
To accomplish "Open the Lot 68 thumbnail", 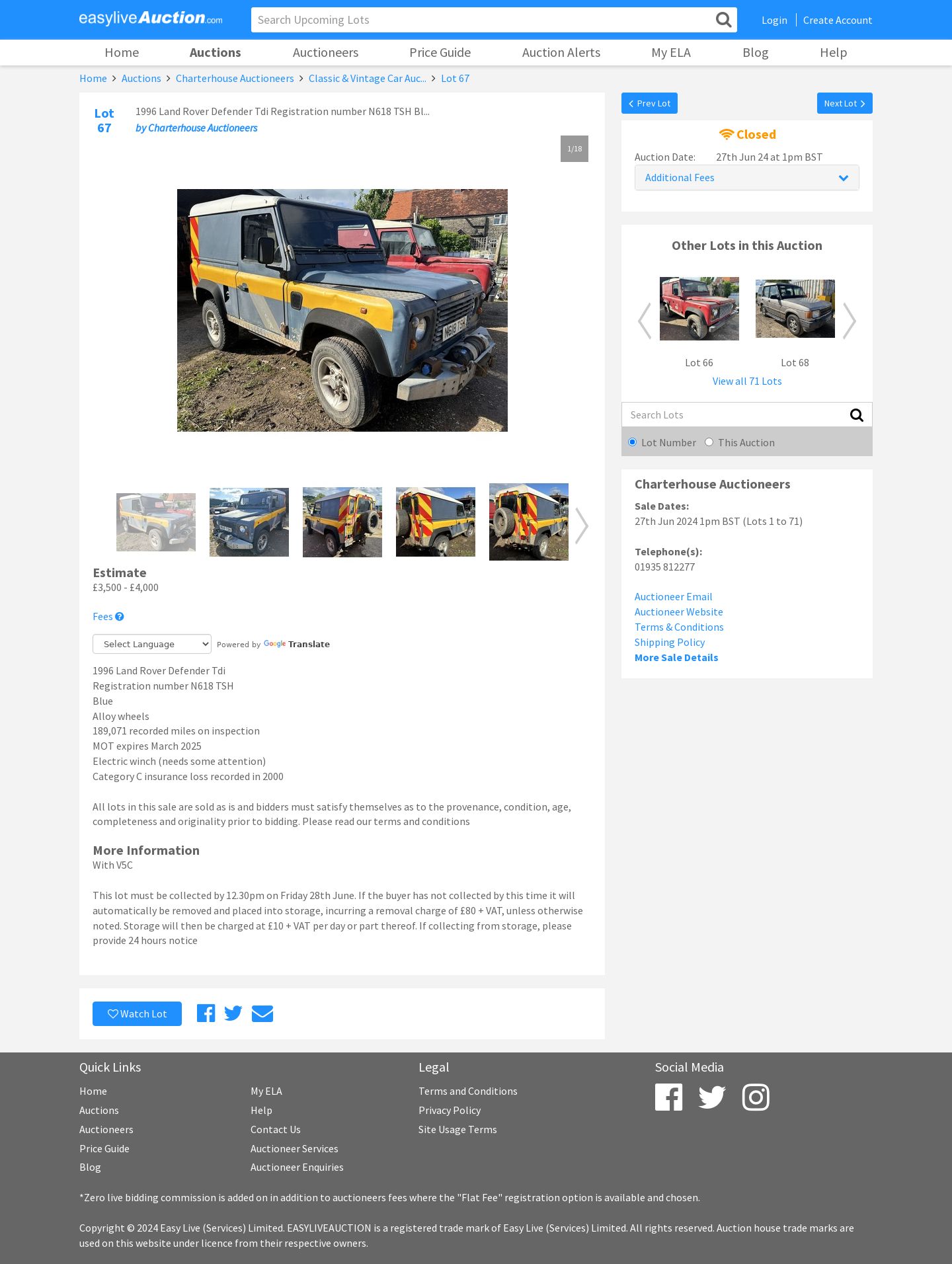I will click(795, 309).
